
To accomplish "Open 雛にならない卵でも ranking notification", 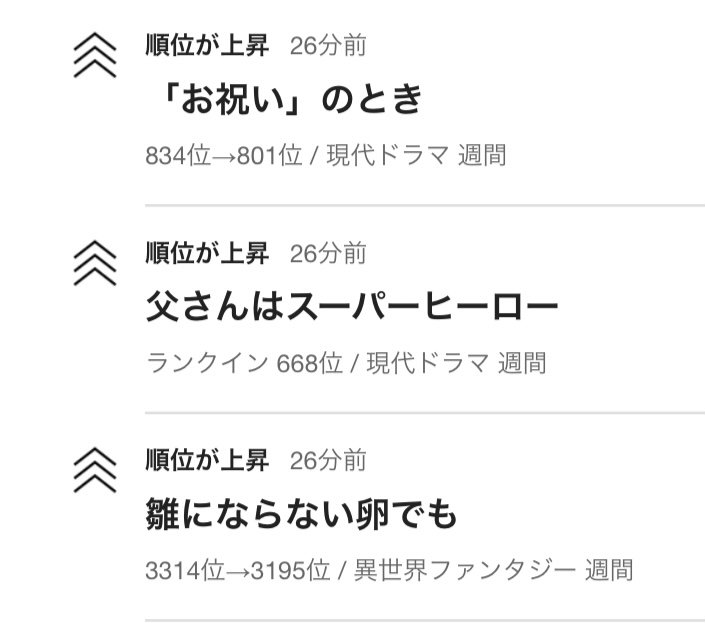I will (301, 515).
